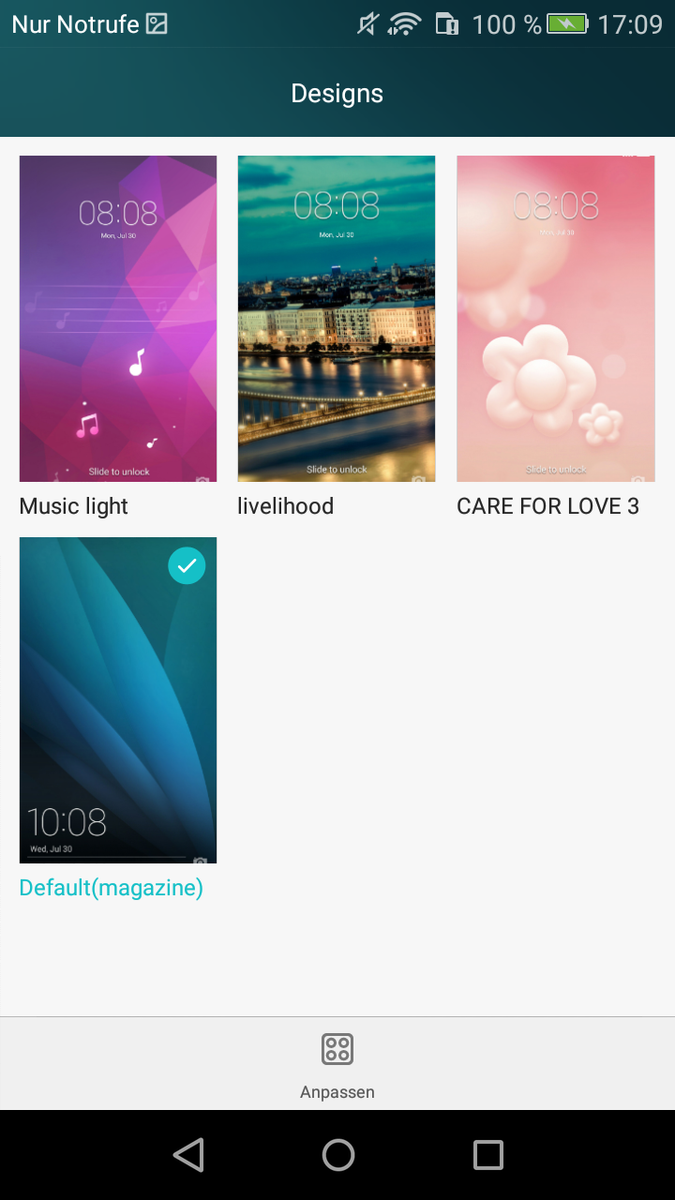Screen dimensions: 675x1200
Task: Select the Music light theme
Action: 118,319
